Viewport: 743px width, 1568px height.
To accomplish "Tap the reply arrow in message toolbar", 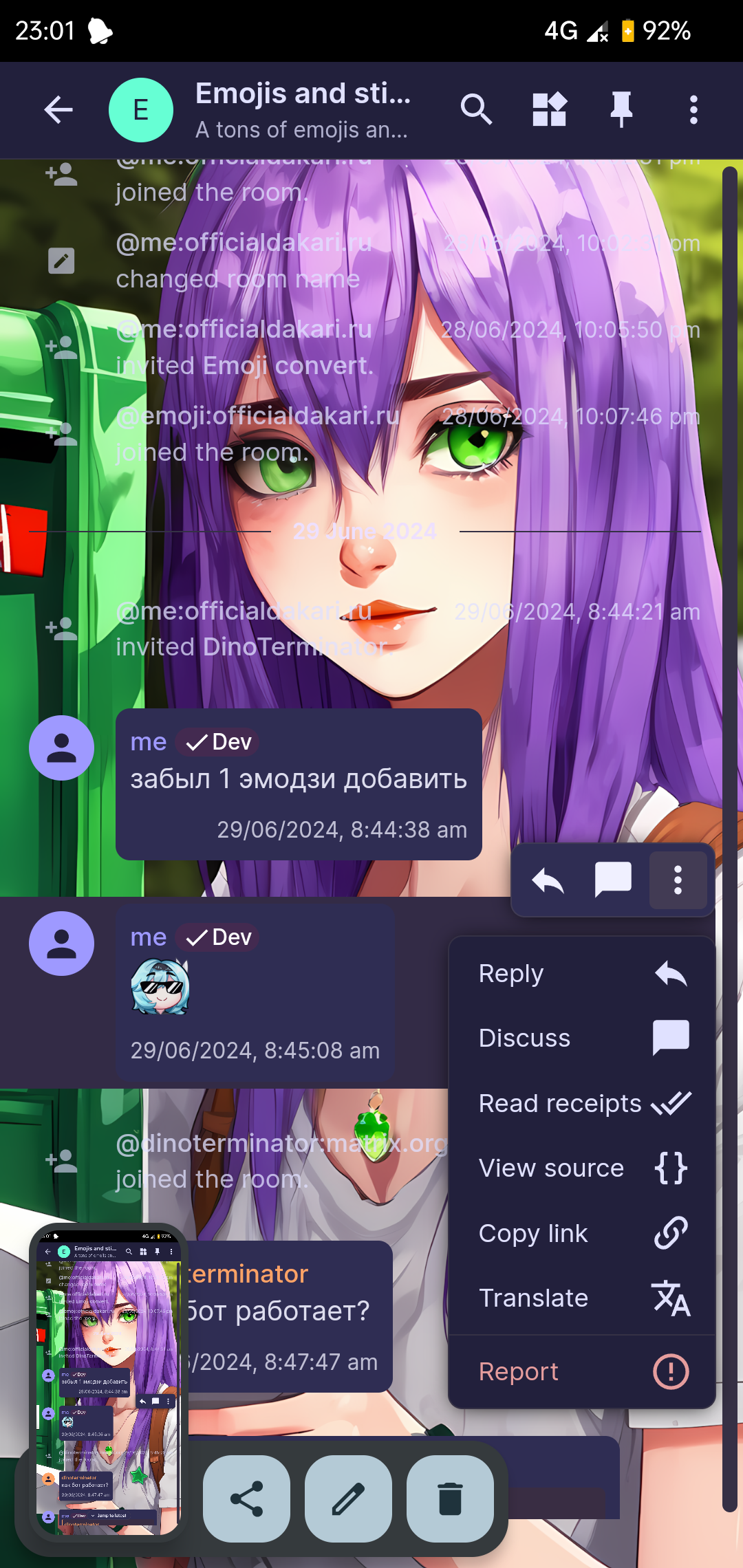I will click(548, 880).
